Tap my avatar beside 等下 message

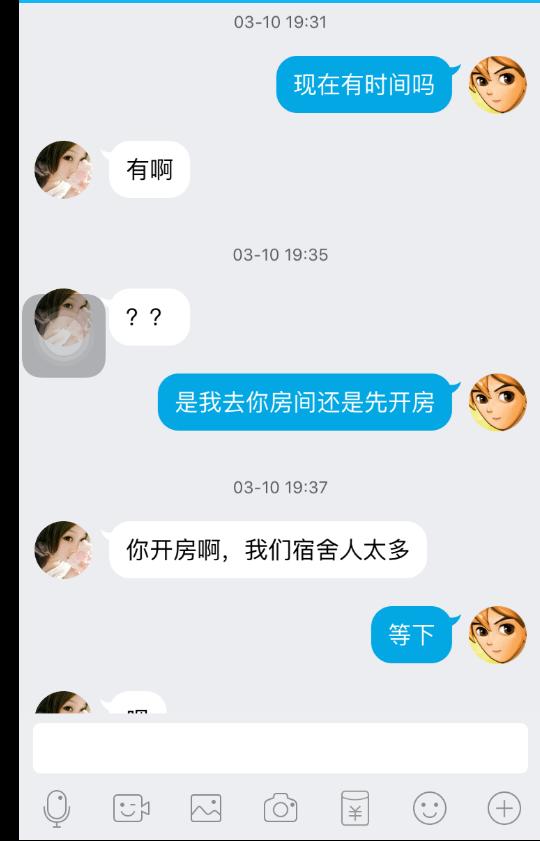tap(498, 635)
